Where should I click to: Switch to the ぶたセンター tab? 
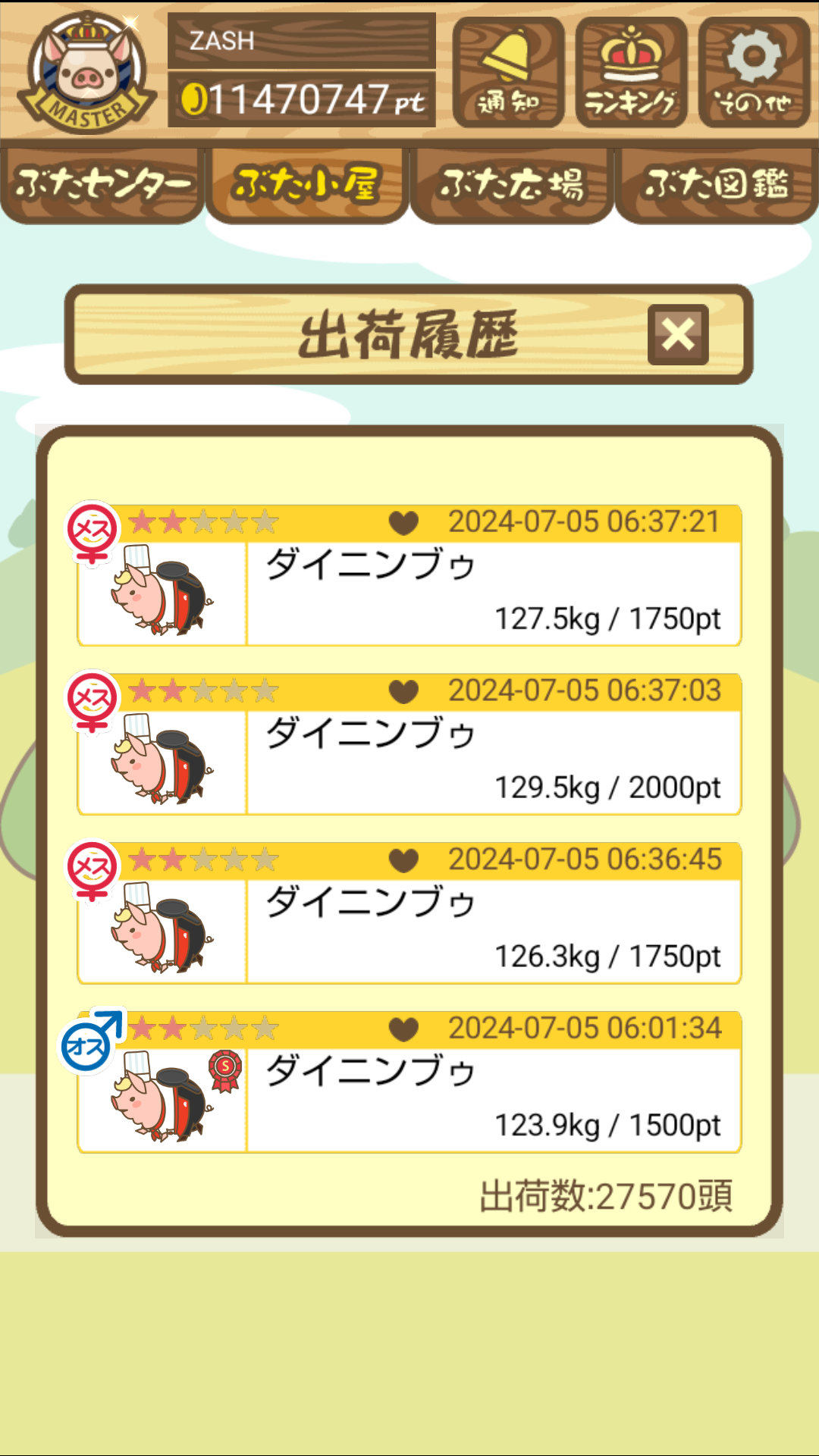click(102, 184)
